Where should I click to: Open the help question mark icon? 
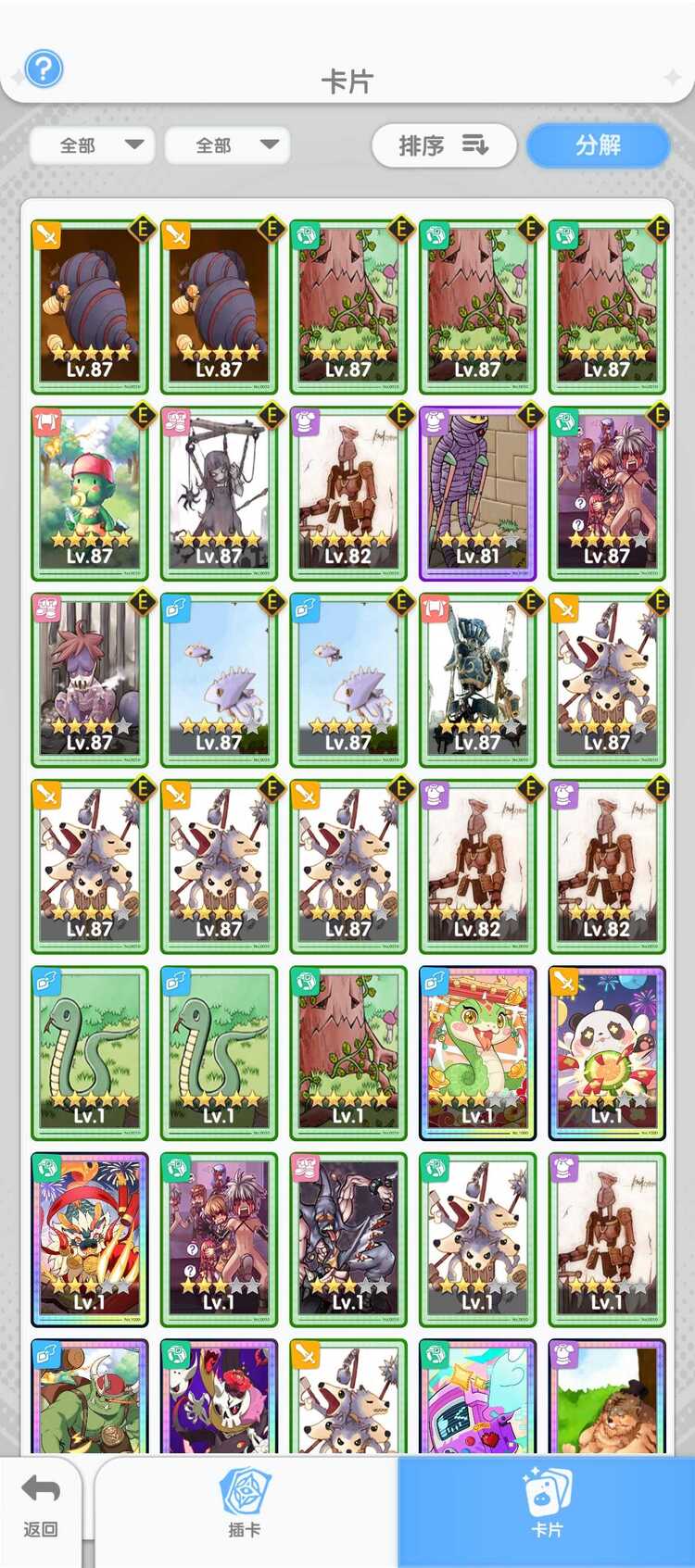pyautogui.click(x=44, y=69)
